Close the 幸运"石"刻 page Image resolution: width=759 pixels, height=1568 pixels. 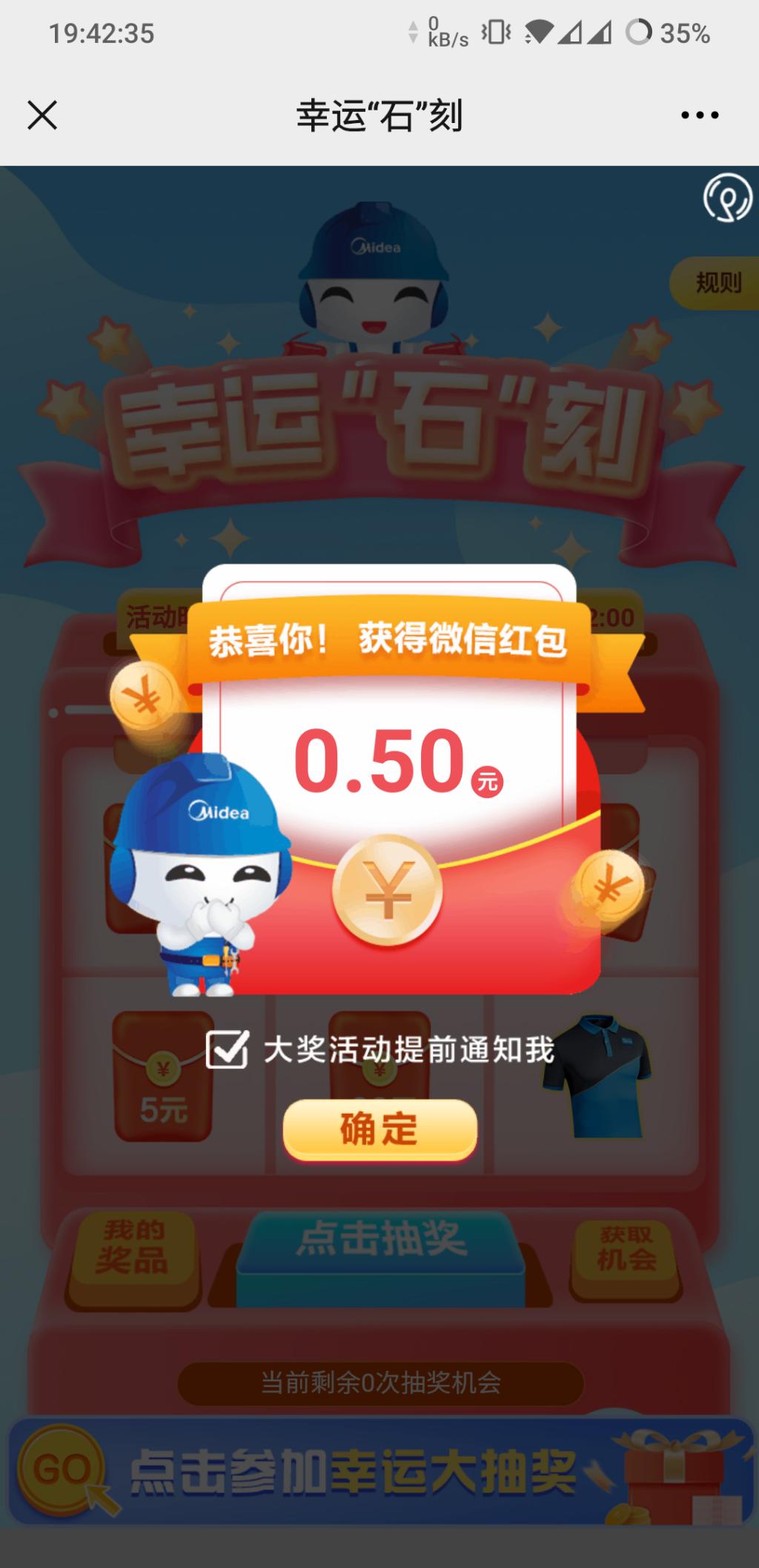[42, 116]
